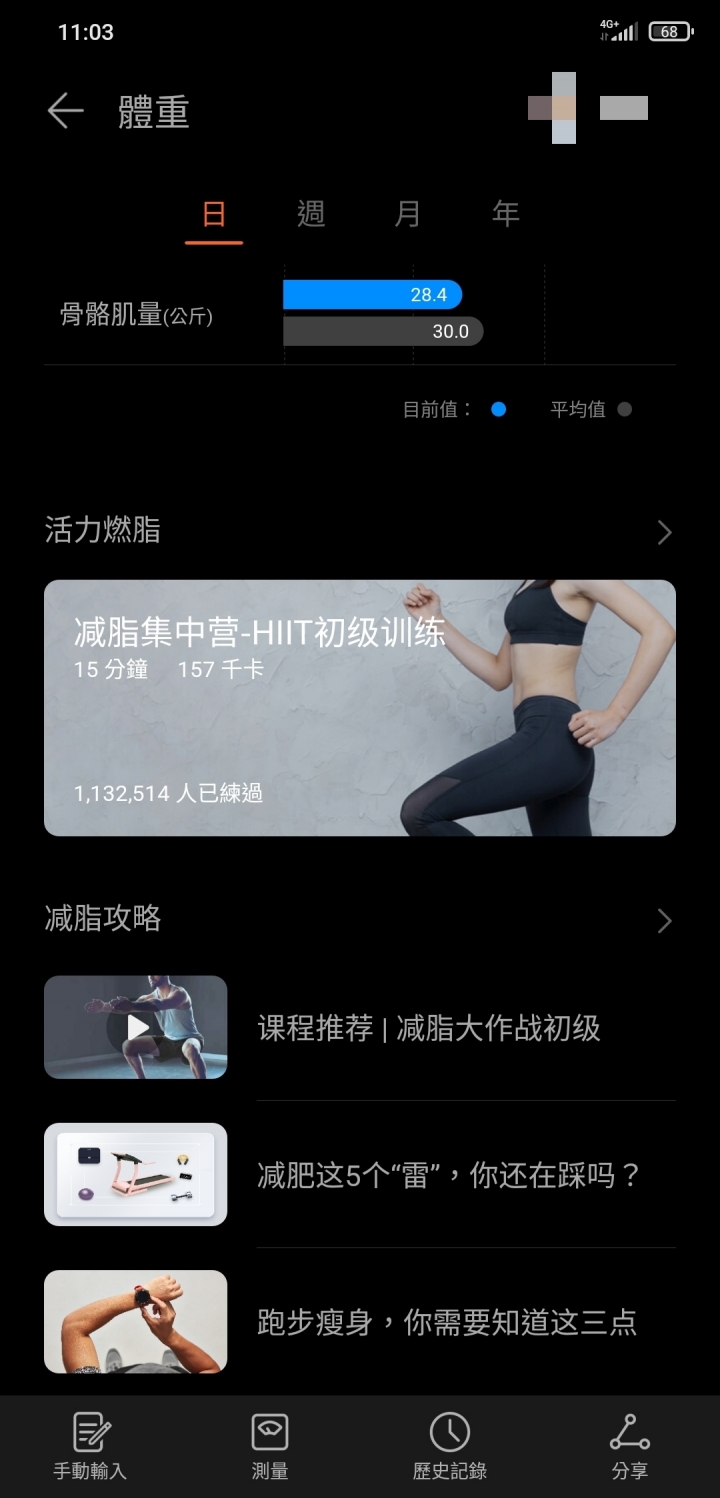Expand the 活力燃脂 section chevron
Image resolution: width=720 pixels, height=1498 pixels.
click(x=664, y=532)
